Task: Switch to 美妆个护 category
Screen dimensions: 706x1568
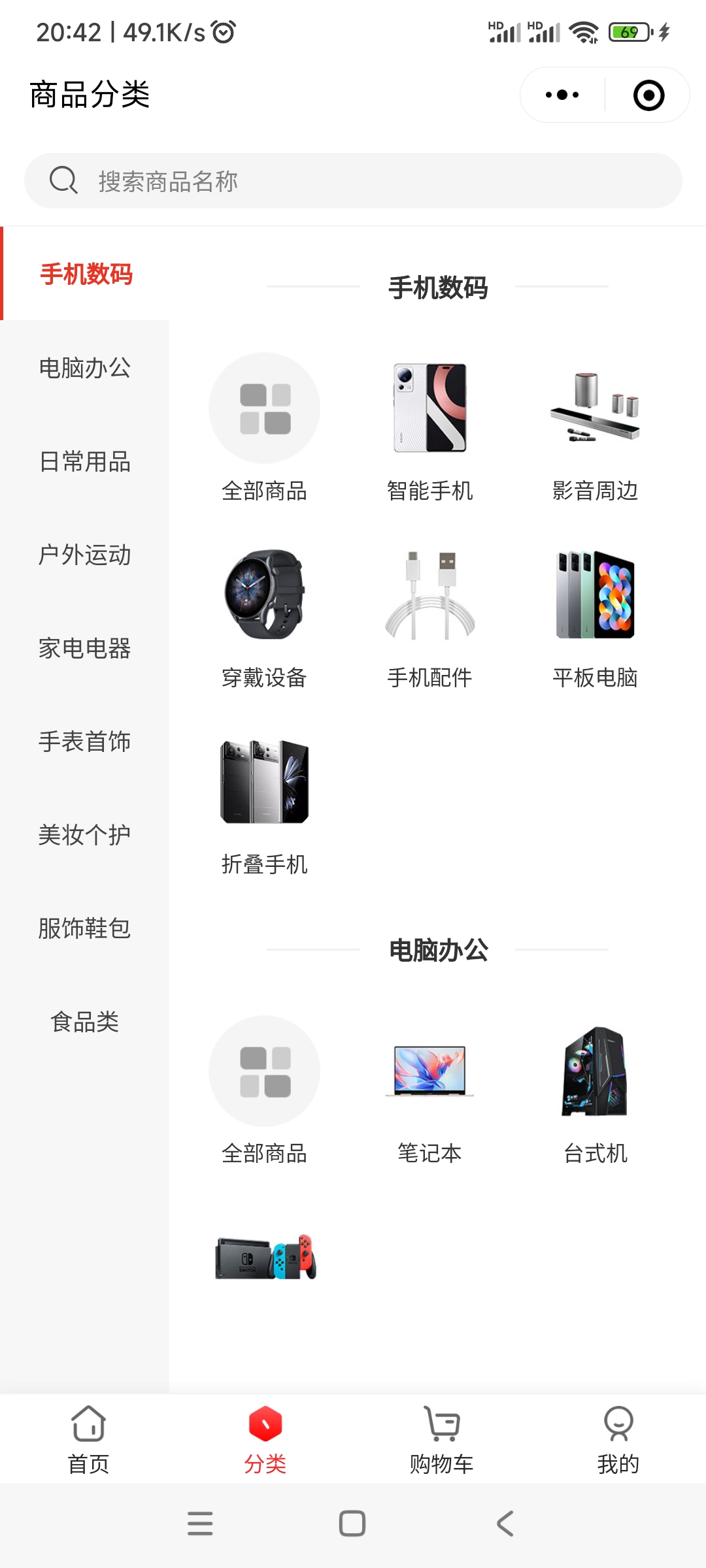Action: pos(85,835)
